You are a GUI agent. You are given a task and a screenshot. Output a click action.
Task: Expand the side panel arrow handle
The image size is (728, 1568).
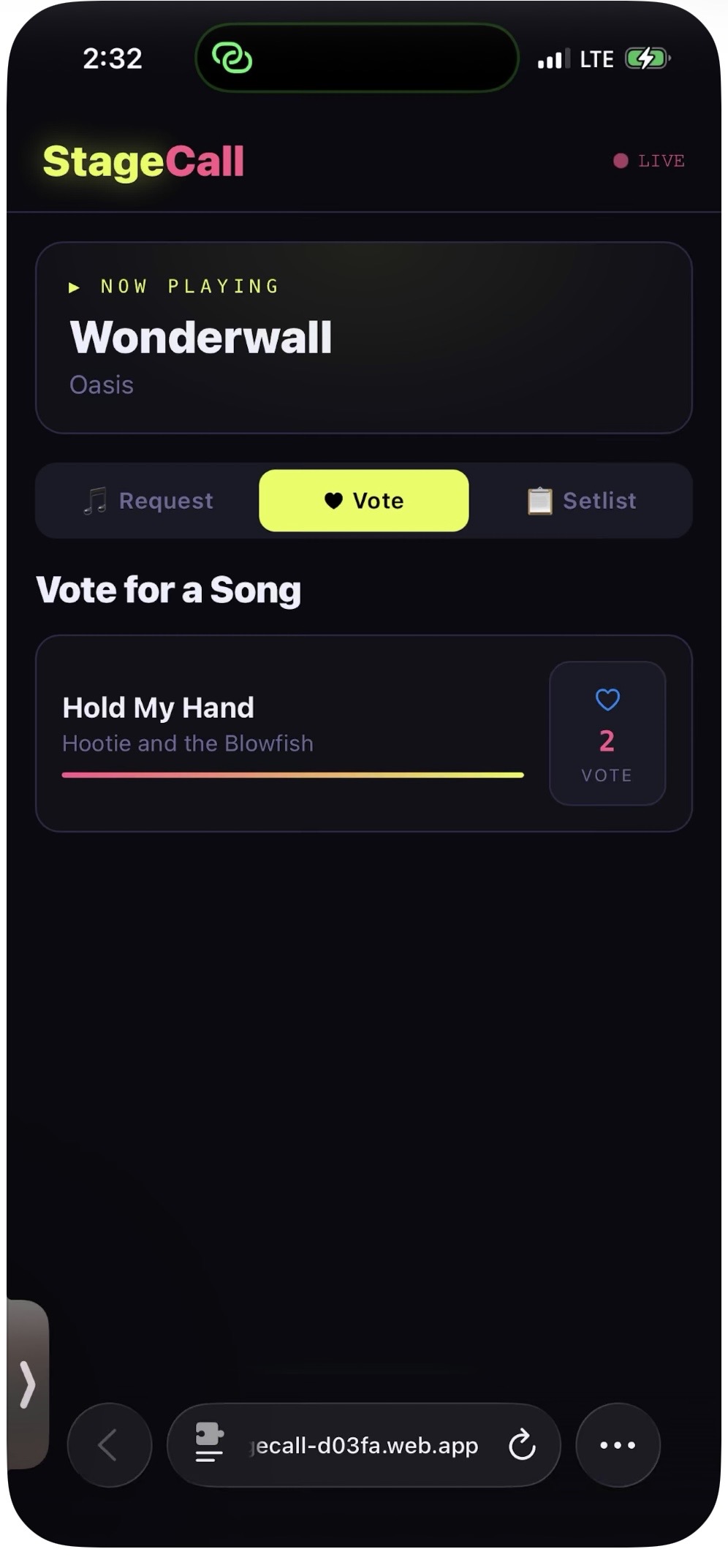[28, 1384]
